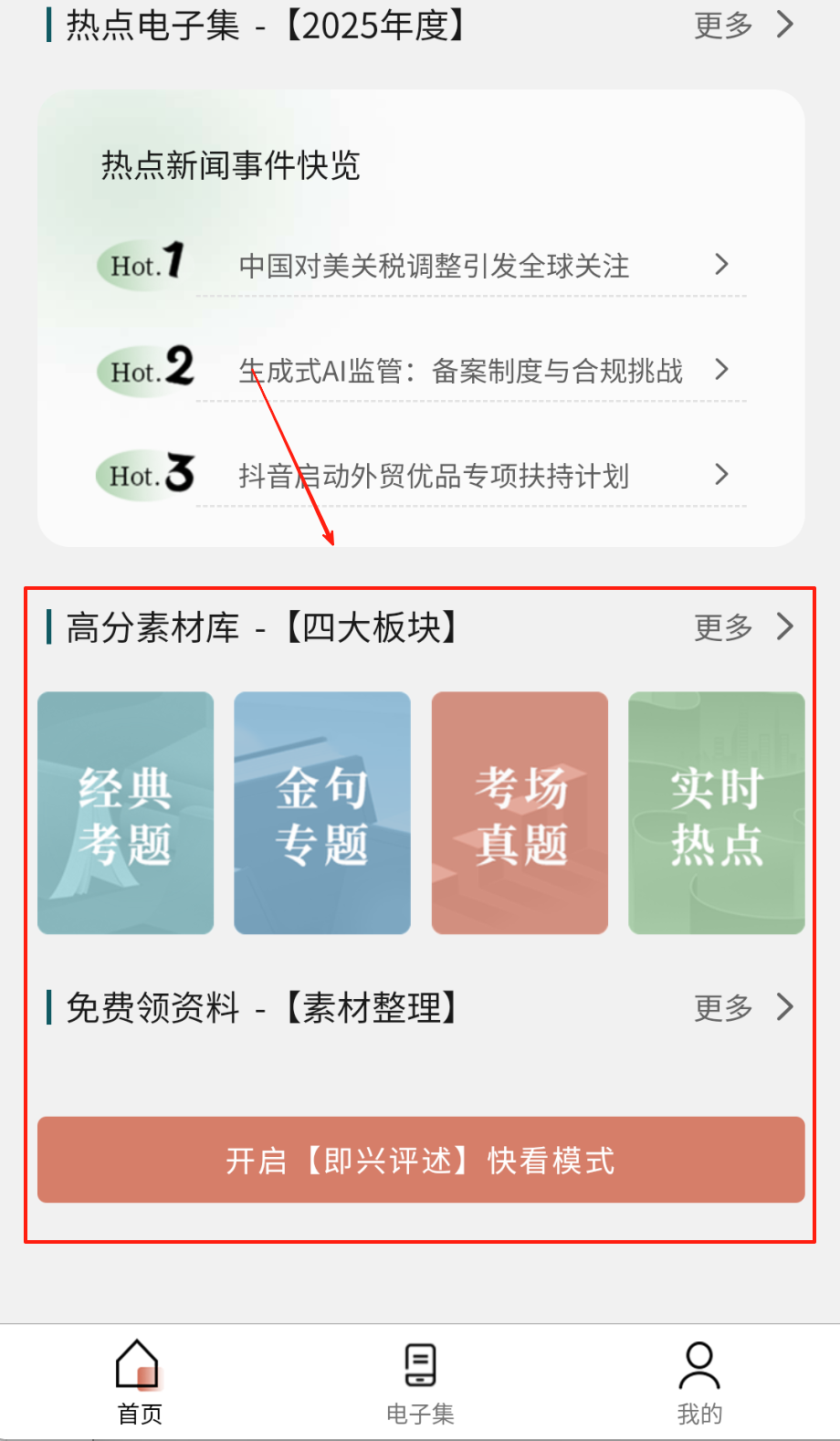Switch to the 电子集 tab
This screenshot has height=1441, width=840.
click(x=420, y=1383)
